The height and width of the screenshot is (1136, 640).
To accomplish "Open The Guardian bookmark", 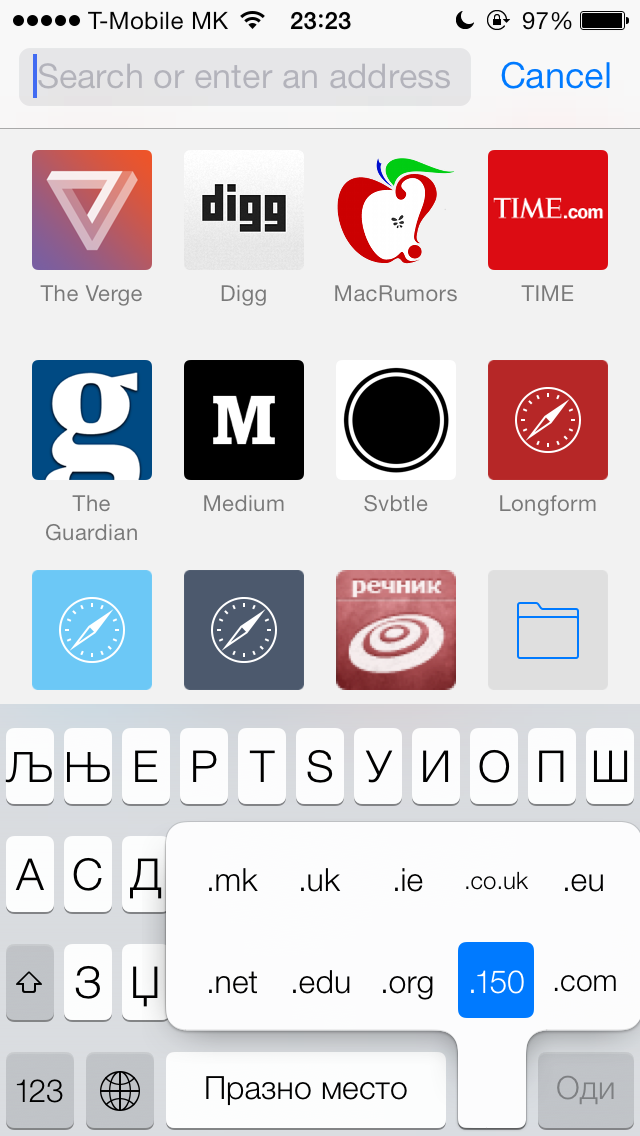I will click(92, 420).
